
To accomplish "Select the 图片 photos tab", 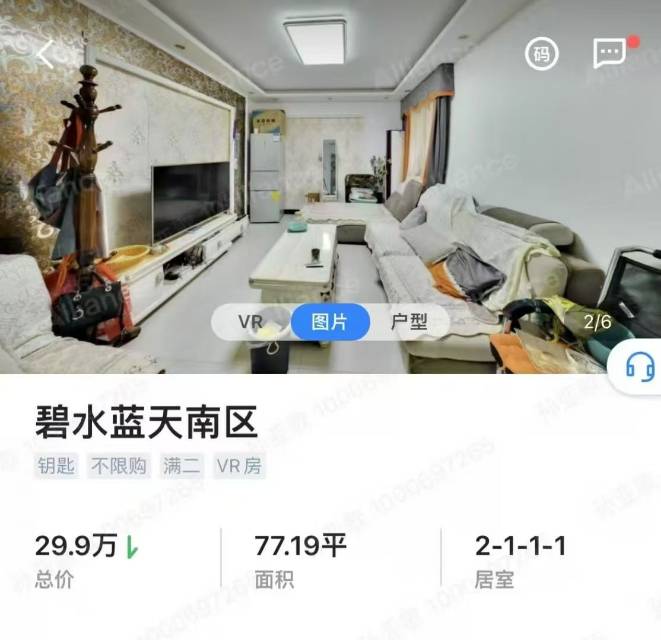I will click(330, 322).
